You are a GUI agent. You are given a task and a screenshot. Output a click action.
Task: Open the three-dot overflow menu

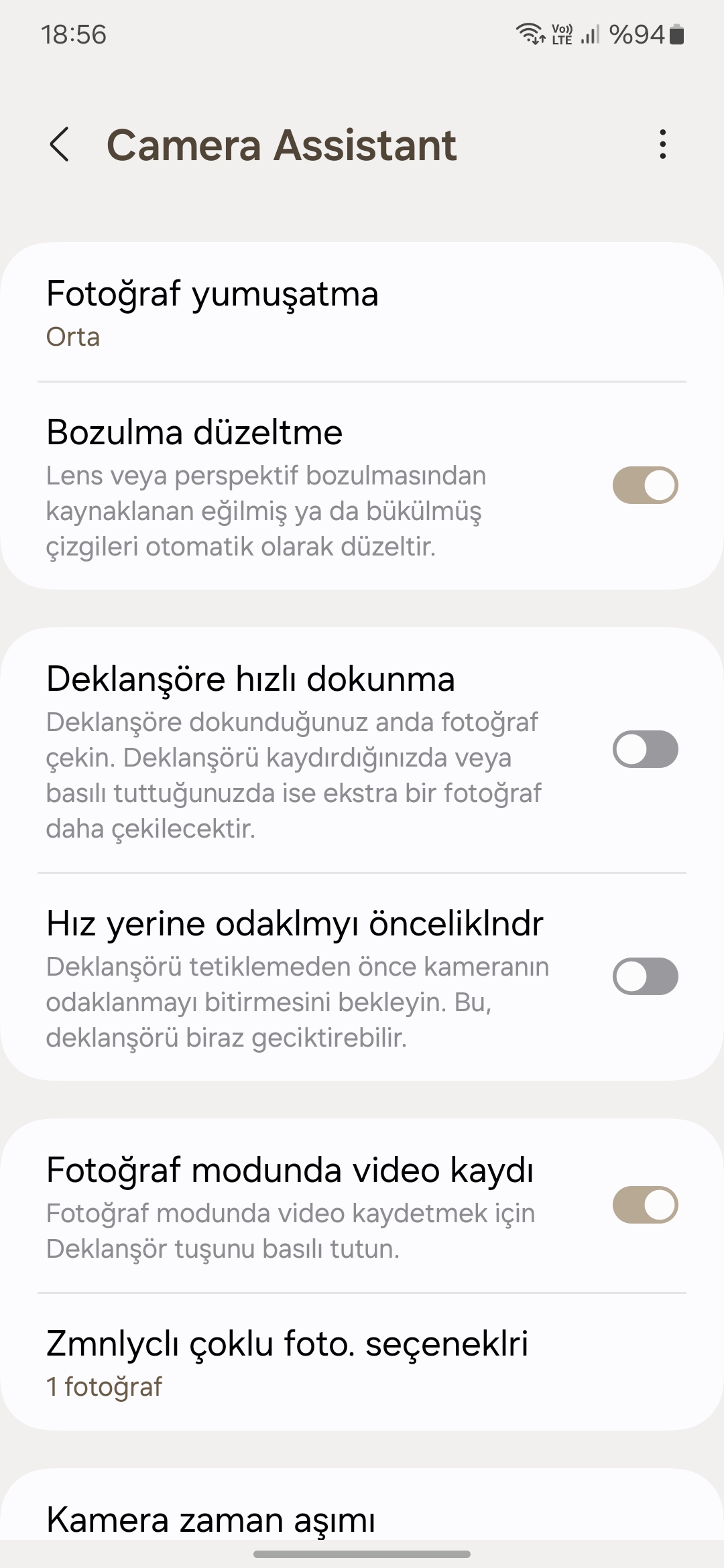tap(662, 145)
